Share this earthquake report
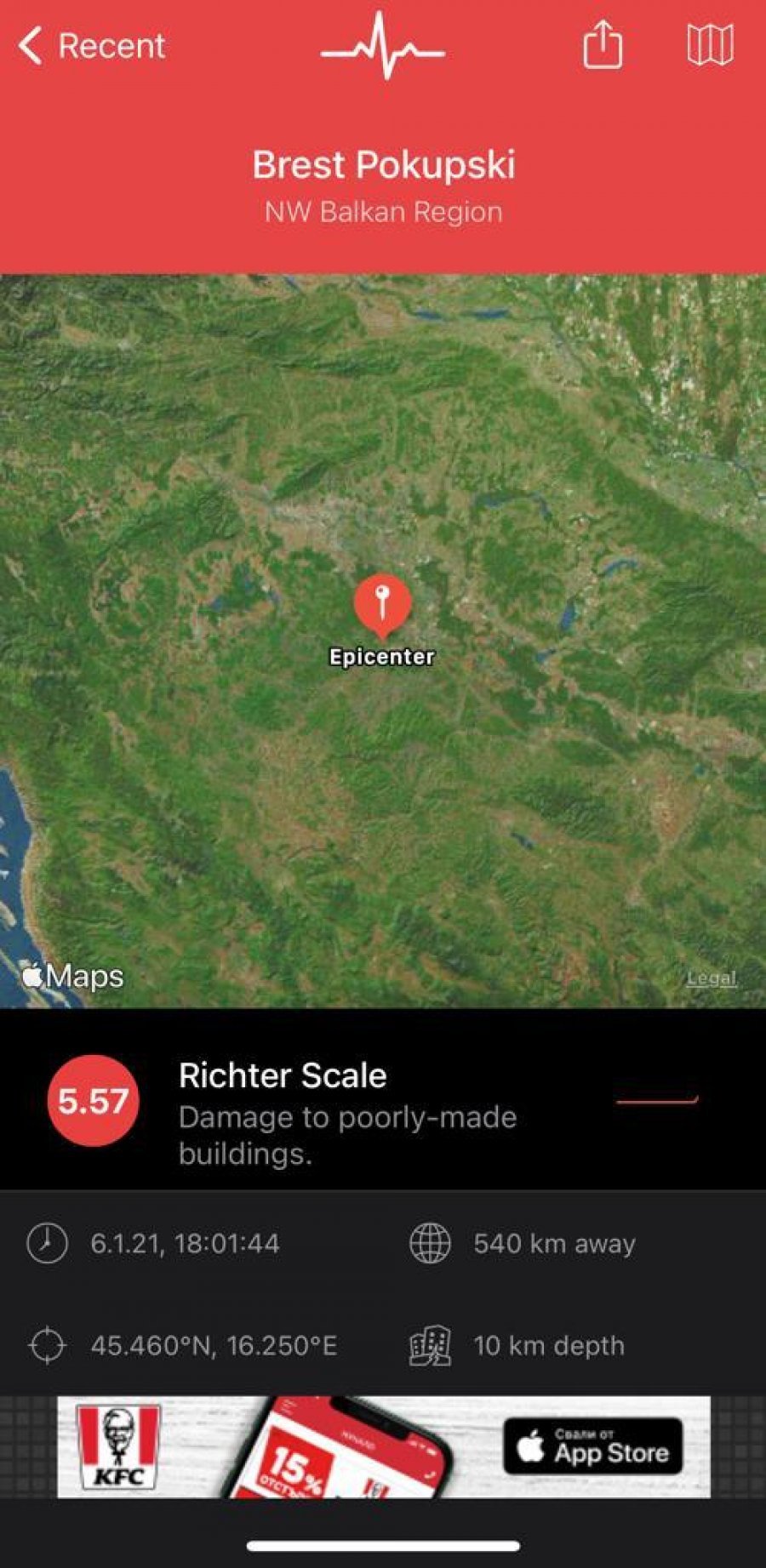 coord(603,44)
